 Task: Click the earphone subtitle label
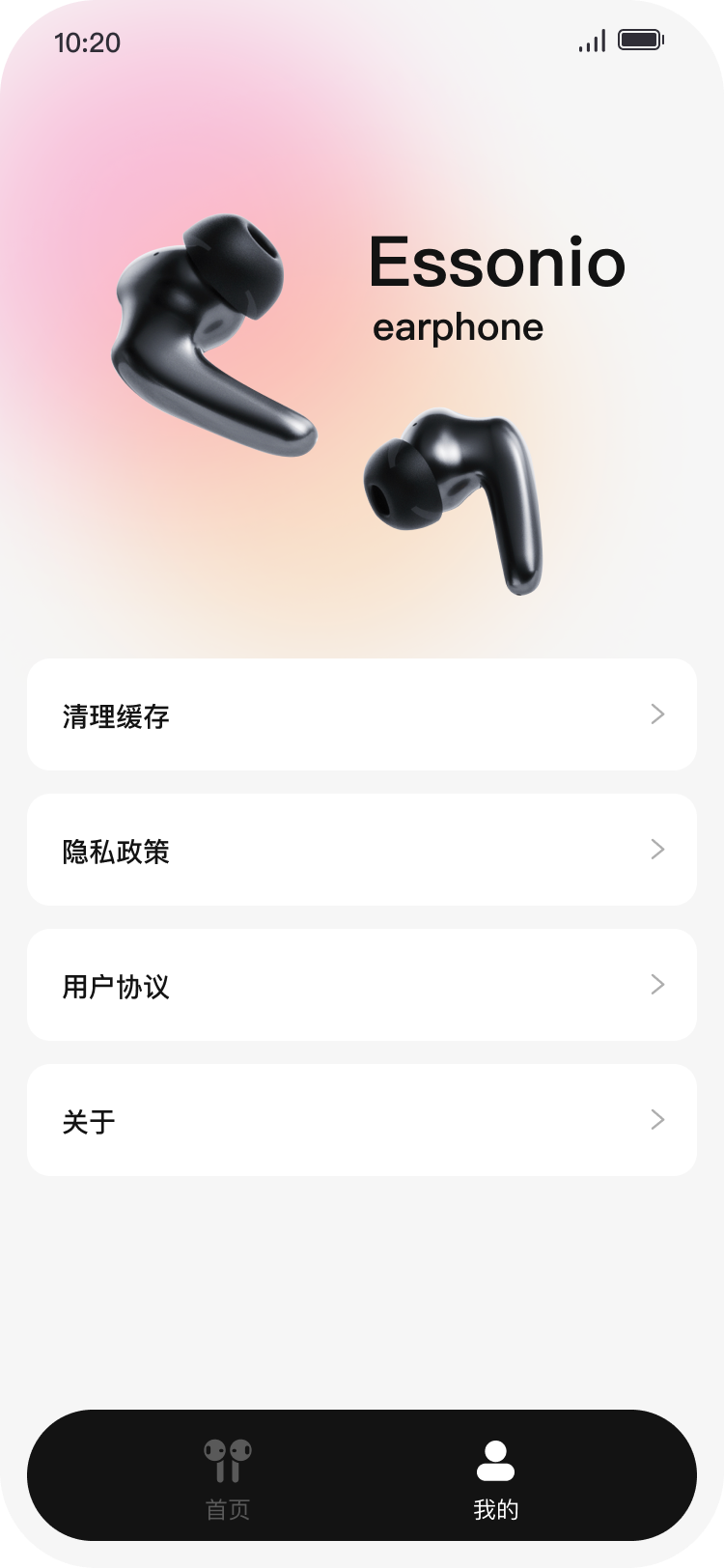459,328
